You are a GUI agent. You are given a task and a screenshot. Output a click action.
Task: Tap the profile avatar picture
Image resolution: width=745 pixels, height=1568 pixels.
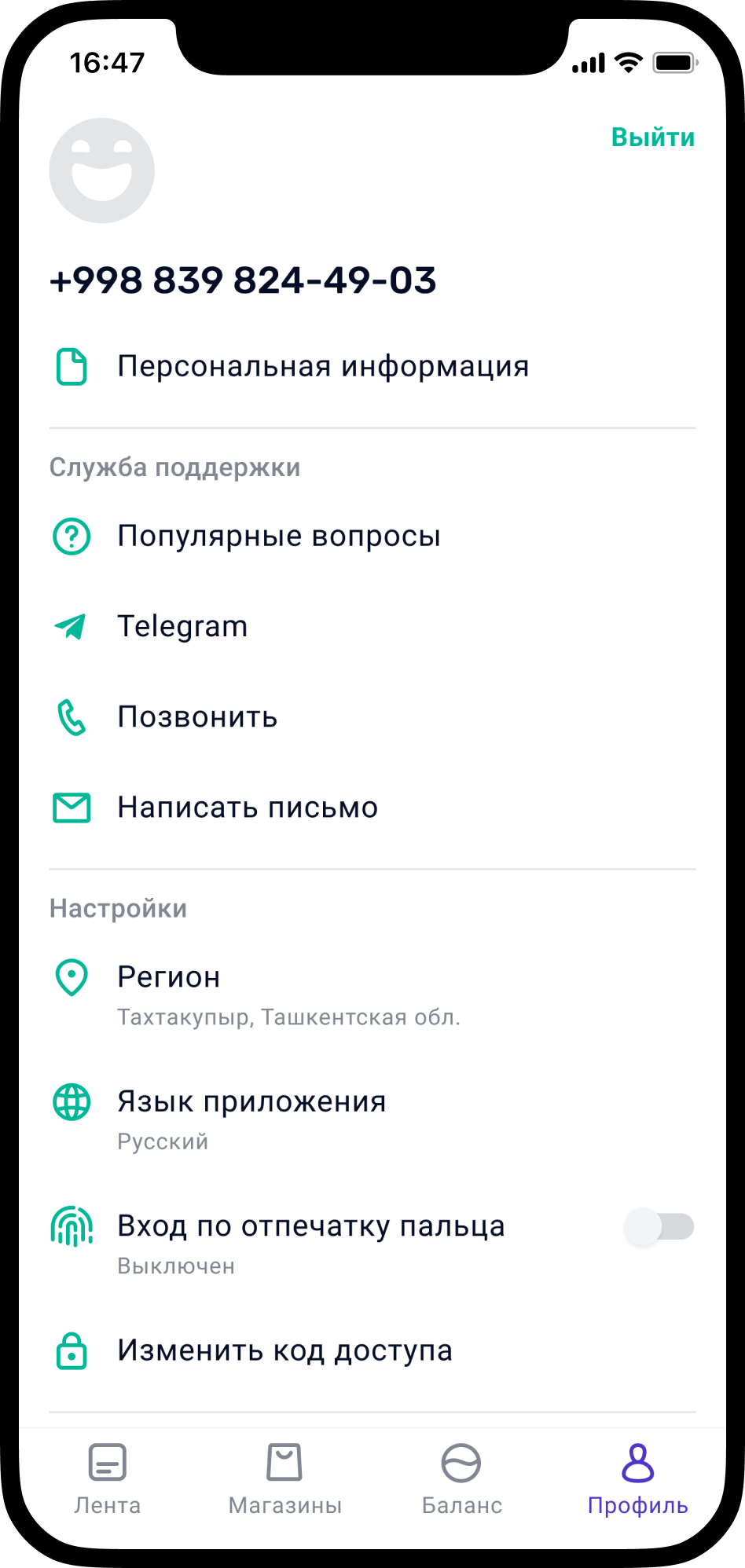(x=102, y=171)
